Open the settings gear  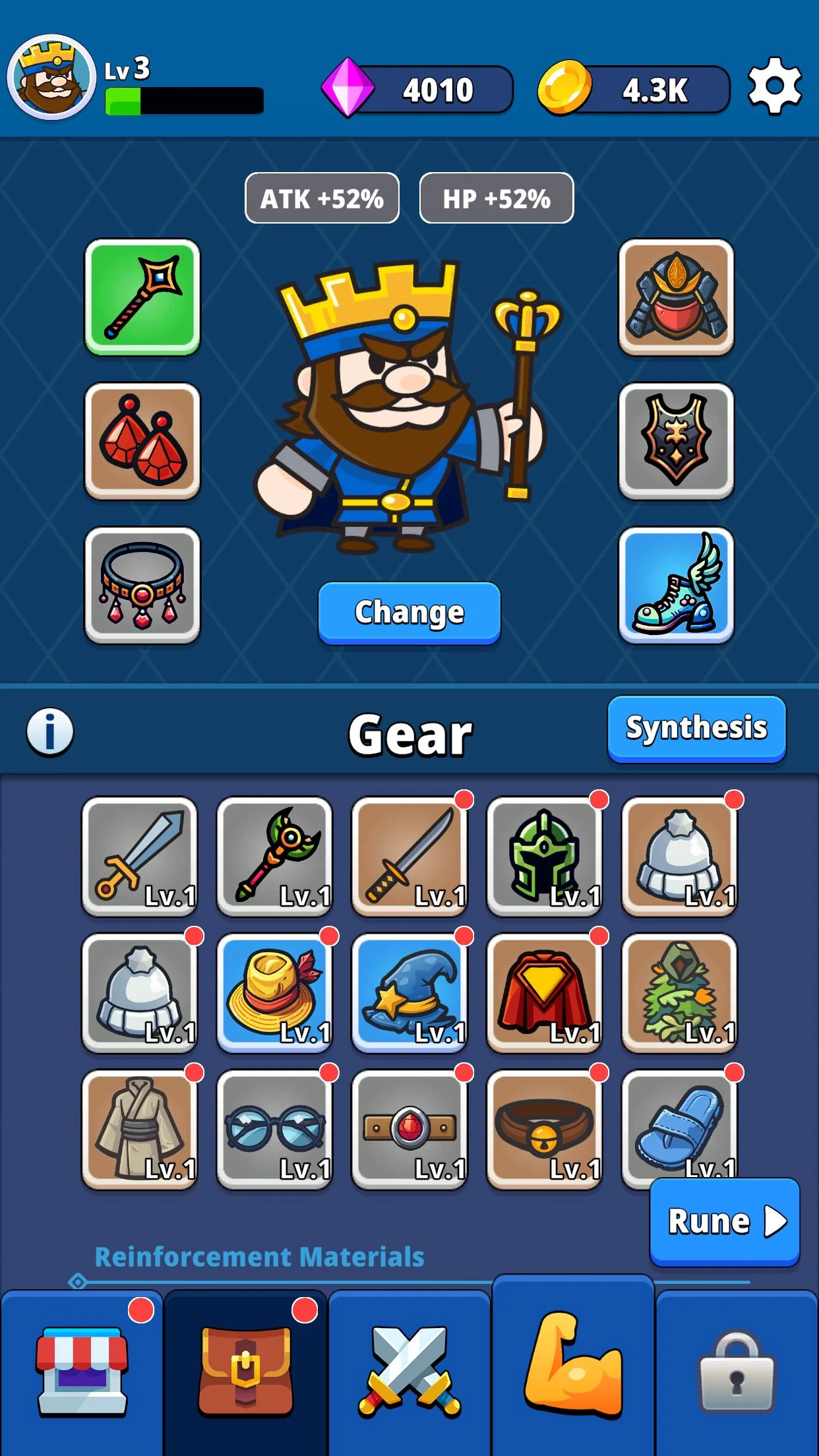(x=774, y=86)
